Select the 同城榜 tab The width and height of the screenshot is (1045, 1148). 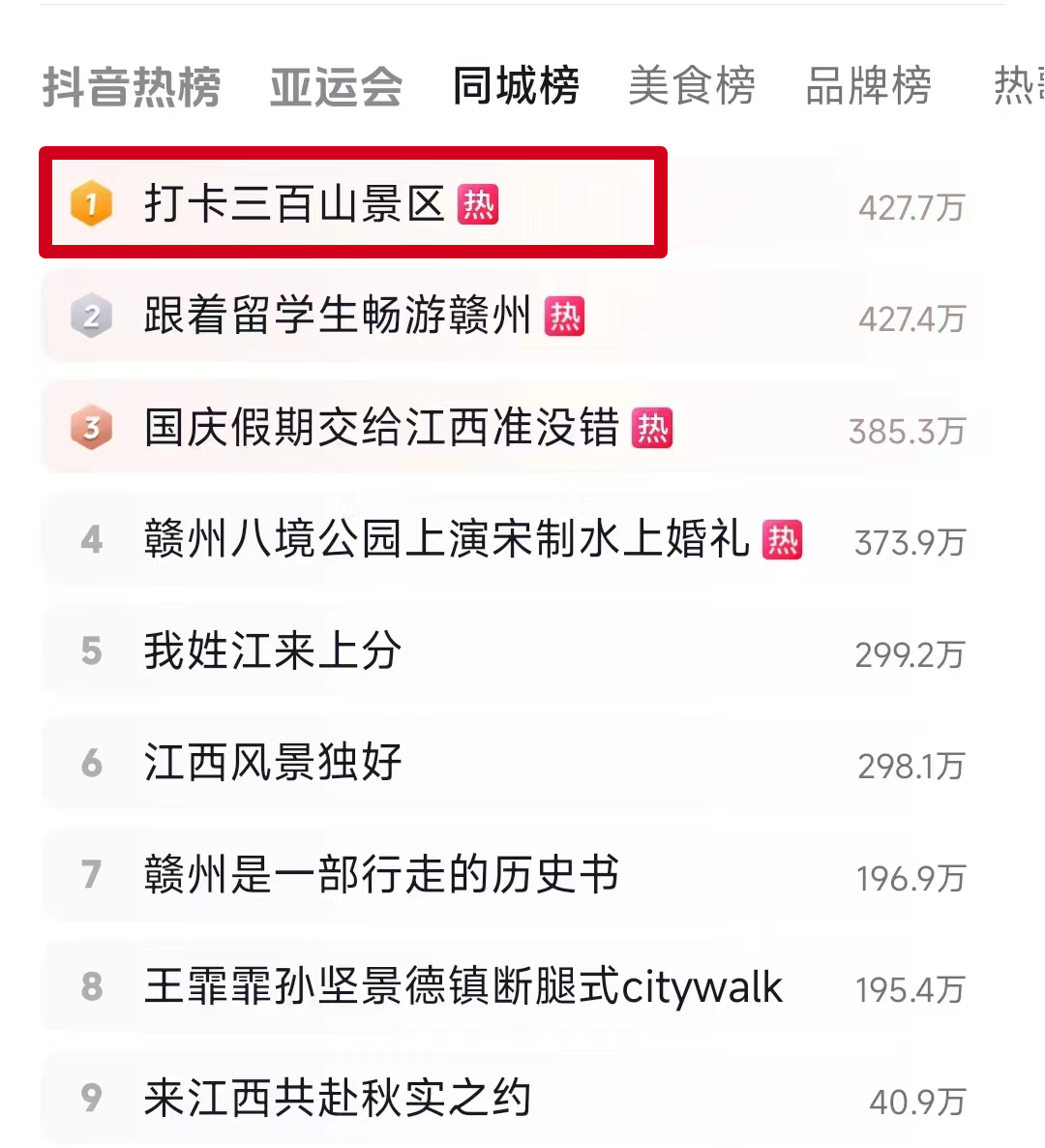tap(516, 87)
